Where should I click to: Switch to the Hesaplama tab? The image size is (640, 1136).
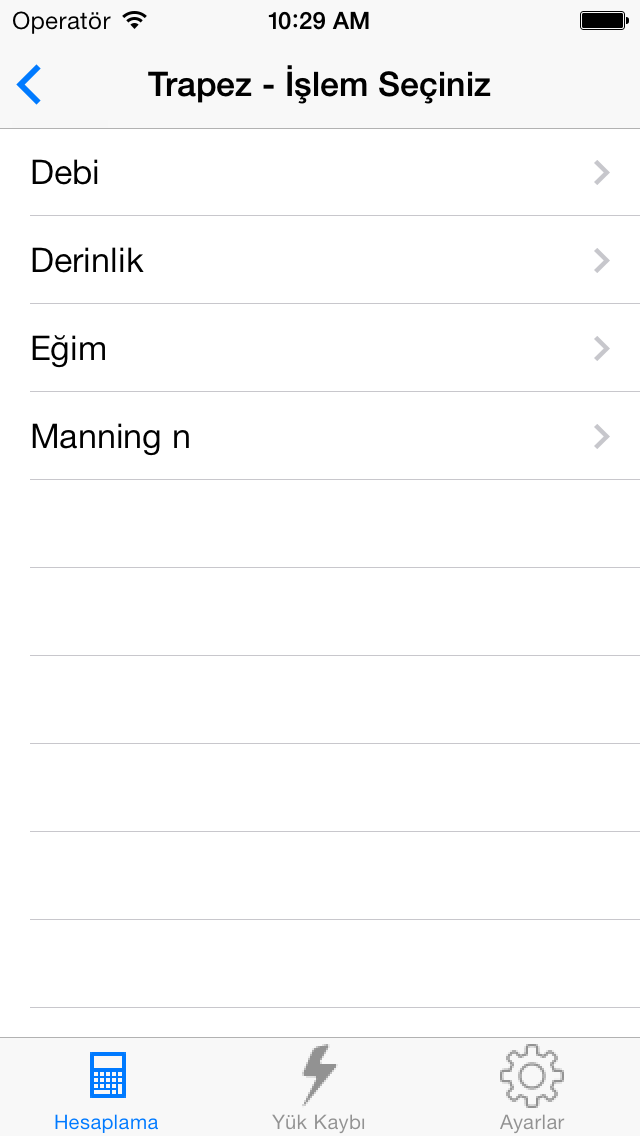click(106, 1088)
